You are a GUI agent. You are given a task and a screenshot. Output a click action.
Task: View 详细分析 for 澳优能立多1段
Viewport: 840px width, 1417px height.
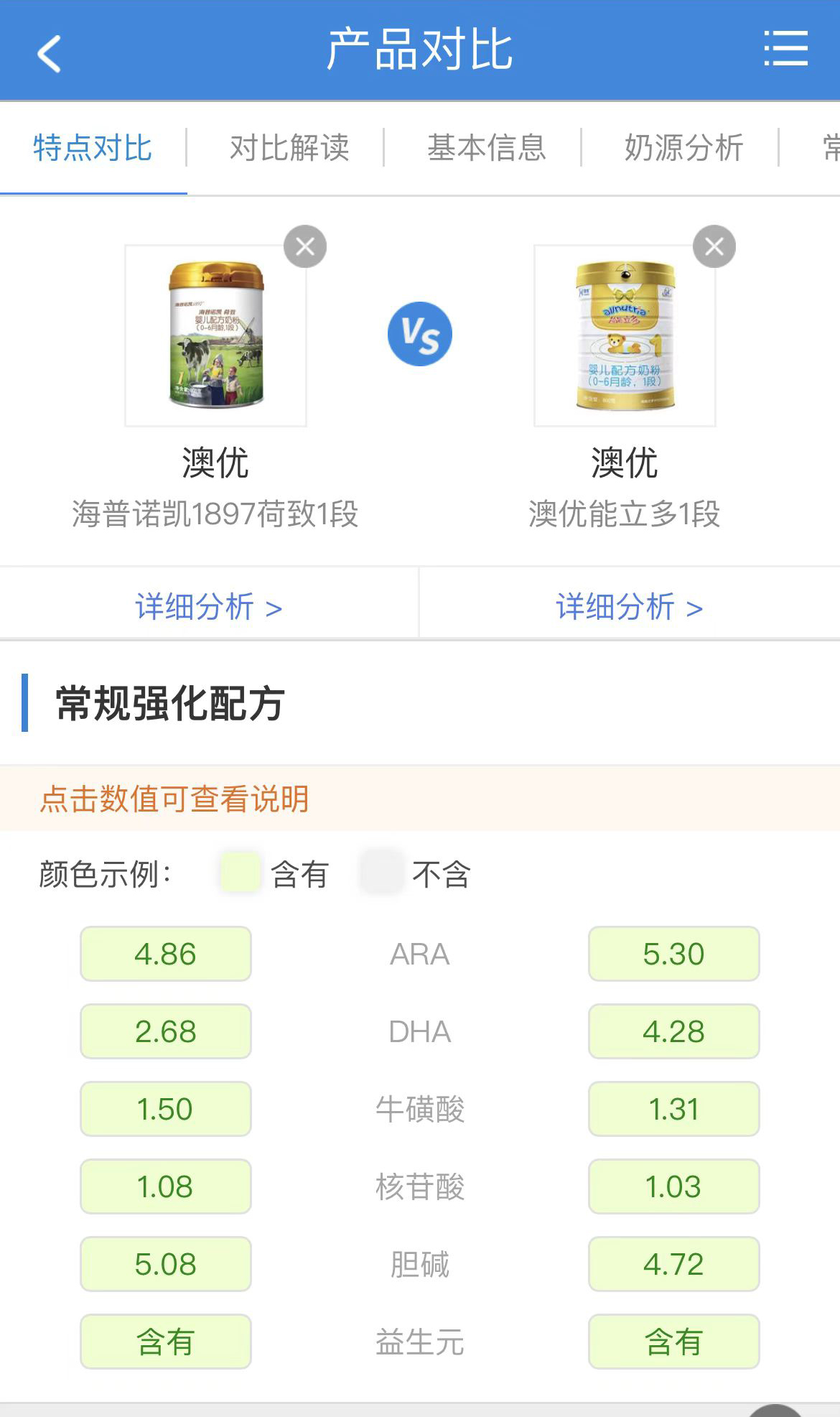coord(629,607)
